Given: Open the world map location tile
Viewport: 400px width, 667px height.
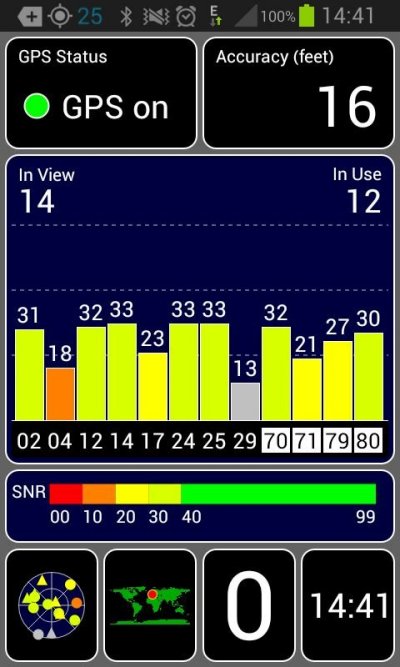Looking at the screenshot, I should pyautogui.click(x=150, y=604).
